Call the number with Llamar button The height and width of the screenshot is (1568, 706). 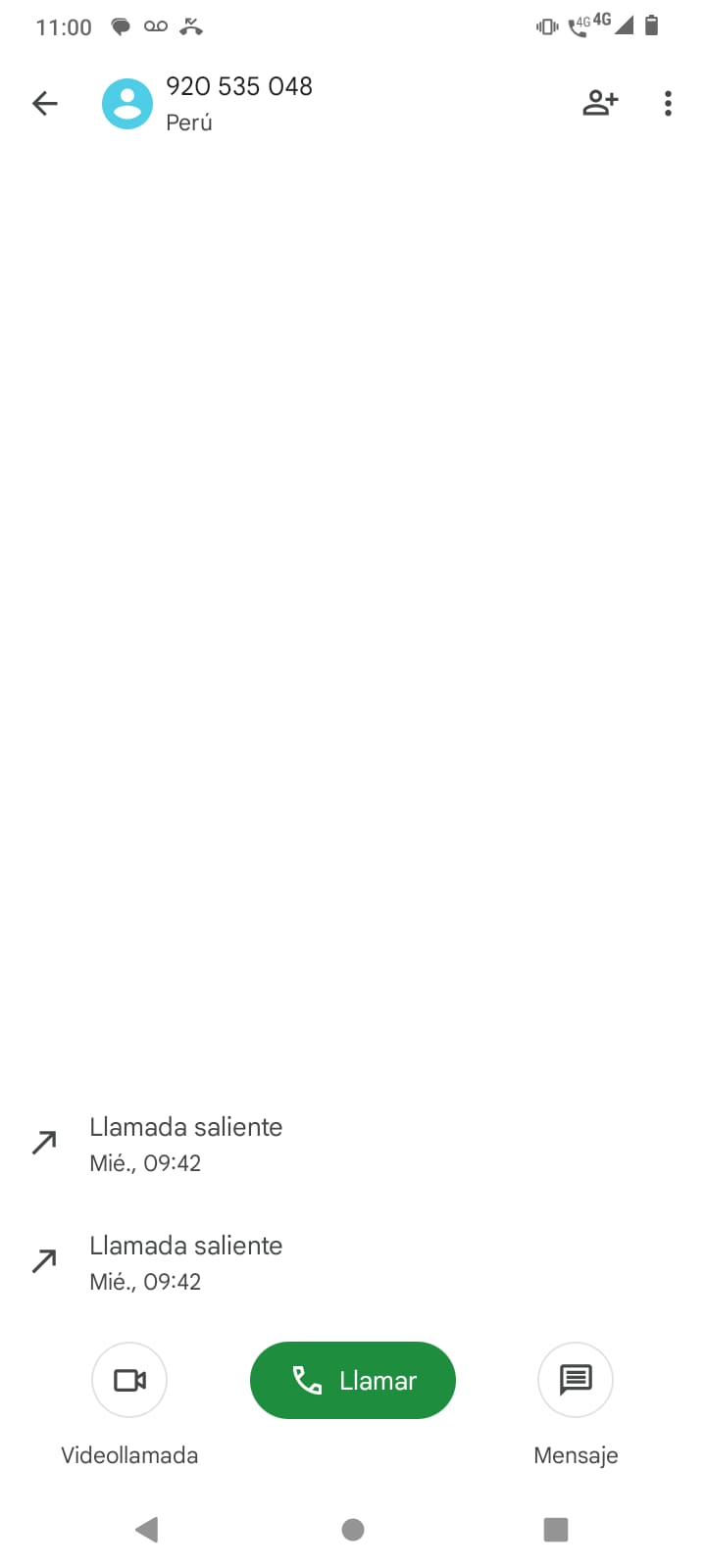pos(353,1380)
